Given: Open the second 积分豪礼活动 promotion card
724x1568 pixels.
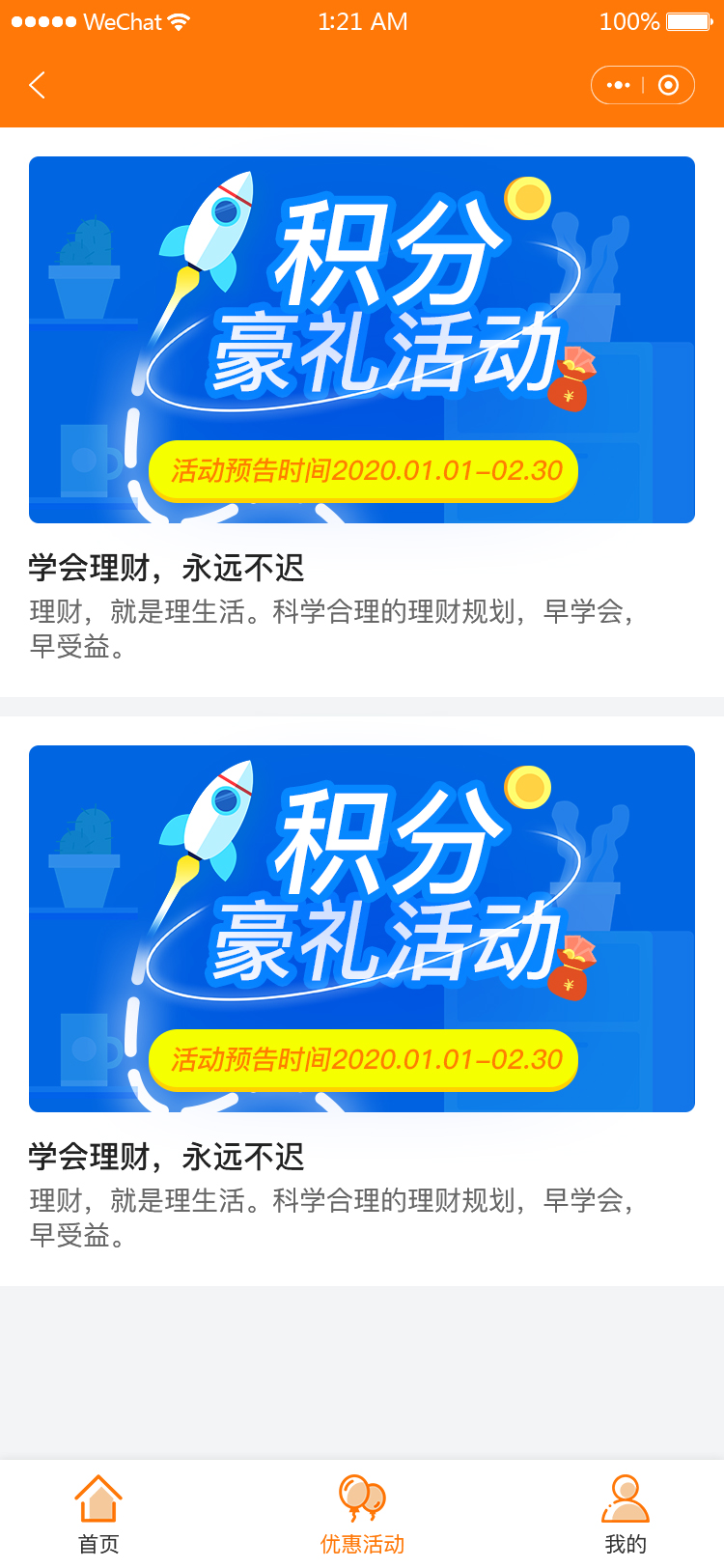Looking at the screenshot, I should pyautogui.click(x=362, y=929).
